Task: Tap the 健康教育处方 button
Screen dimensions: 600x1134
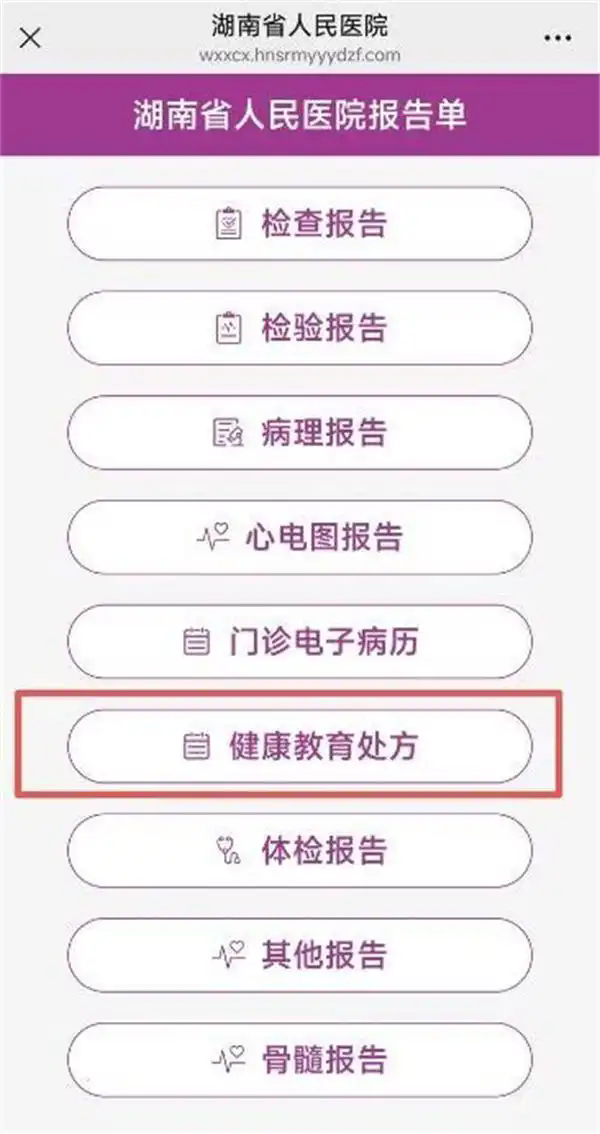Action: tap(299, 746)
